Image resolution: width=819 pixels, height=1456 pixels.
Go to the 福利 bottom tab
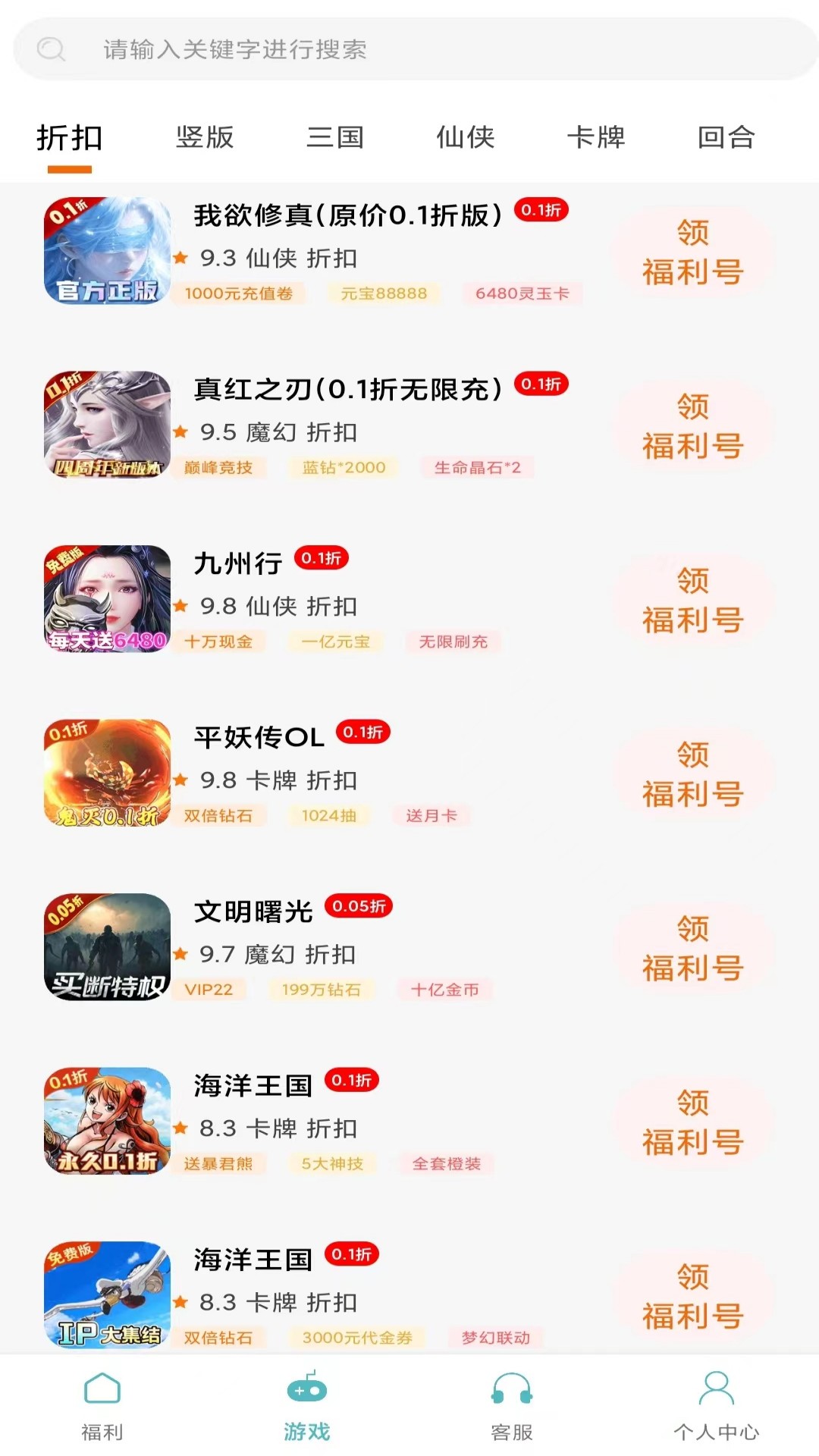102,1407
